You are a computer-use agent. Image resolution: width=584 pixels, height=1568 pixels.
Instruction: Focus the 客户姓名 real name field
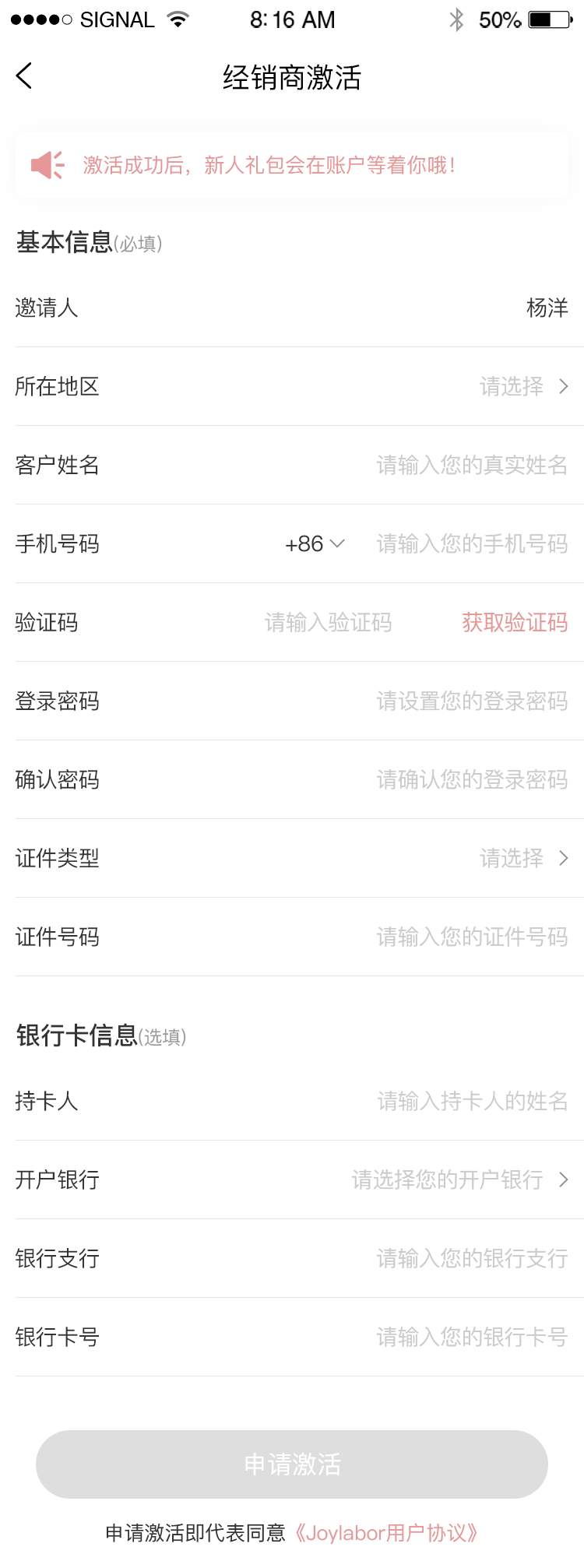point(471,465)
